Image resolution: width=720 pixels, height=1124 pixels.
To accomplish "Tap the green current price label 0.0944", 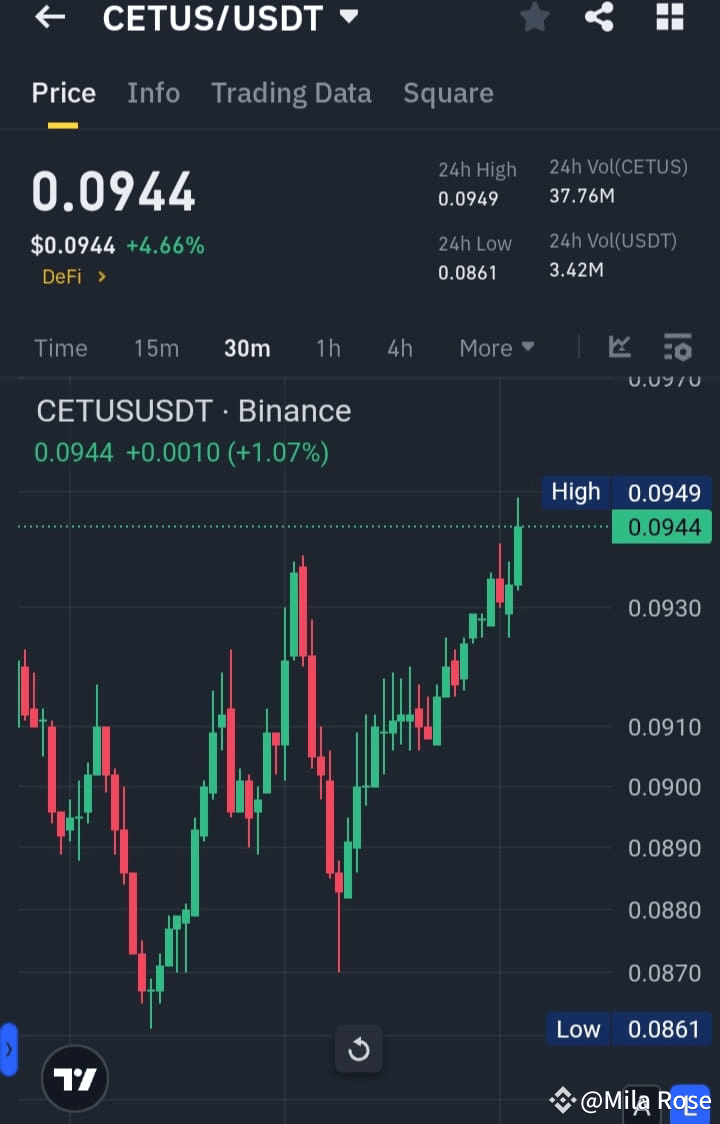I will click(x=661, y=527).
